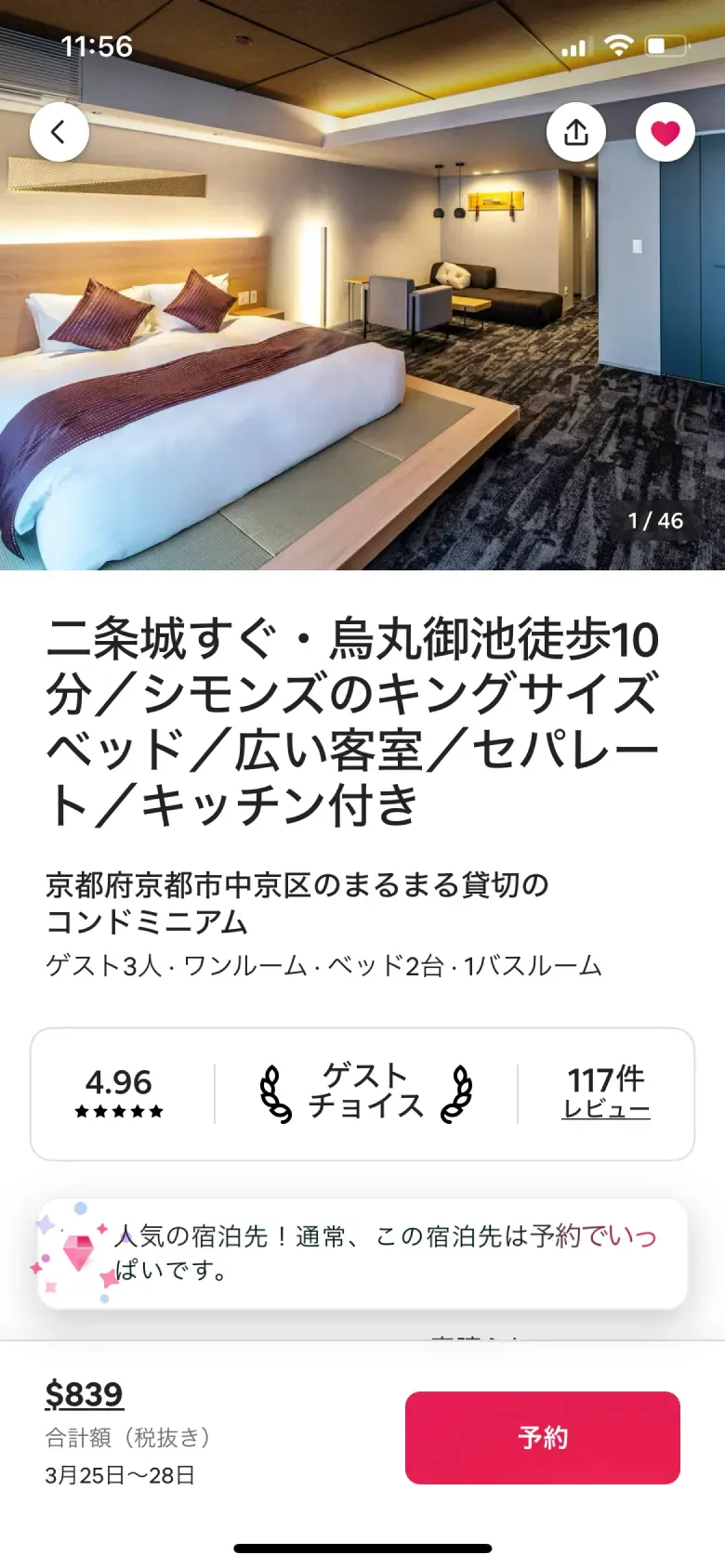Open the share sheet icon
The height and width of the screenshot is (1568, 725).
(x=576, y=131)
